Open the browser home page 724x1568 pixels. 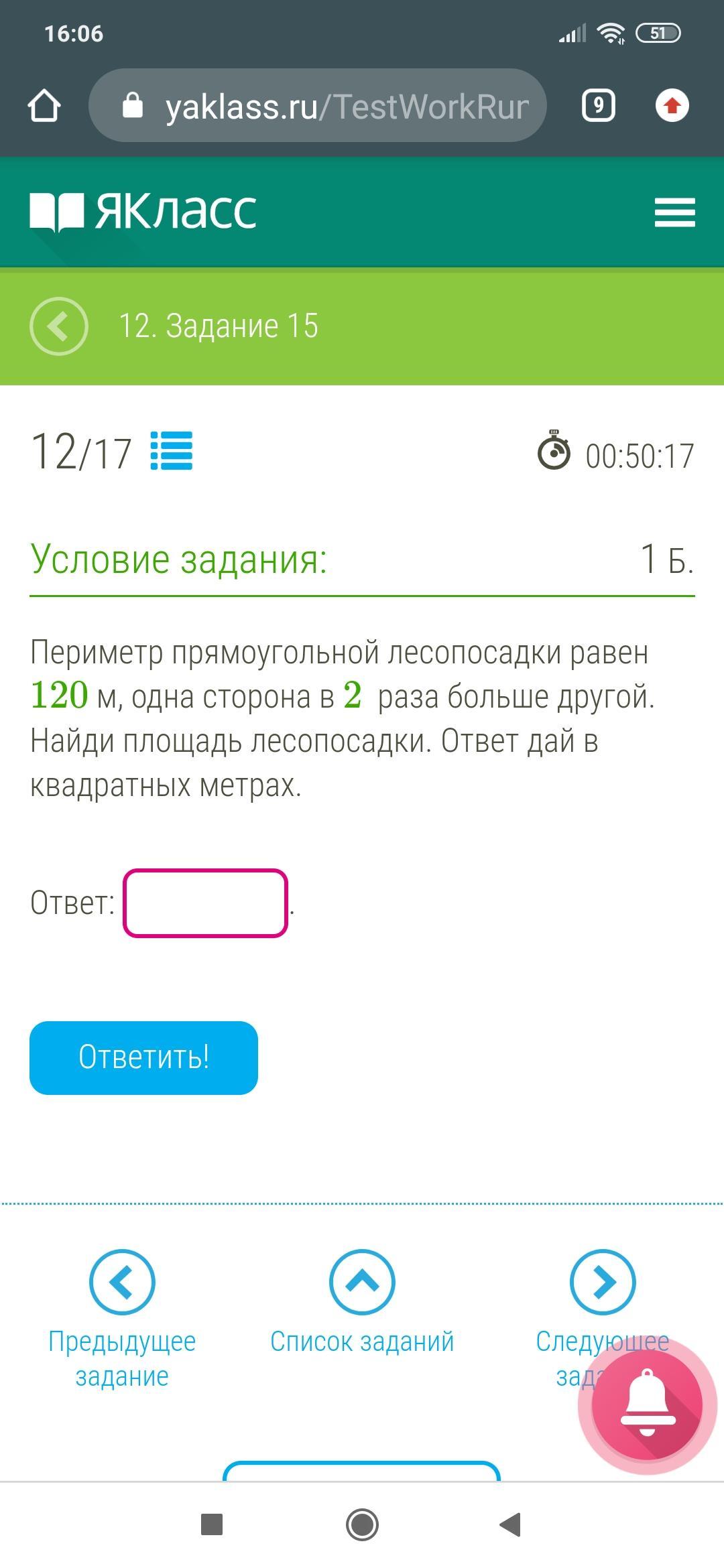click(44, 106)
